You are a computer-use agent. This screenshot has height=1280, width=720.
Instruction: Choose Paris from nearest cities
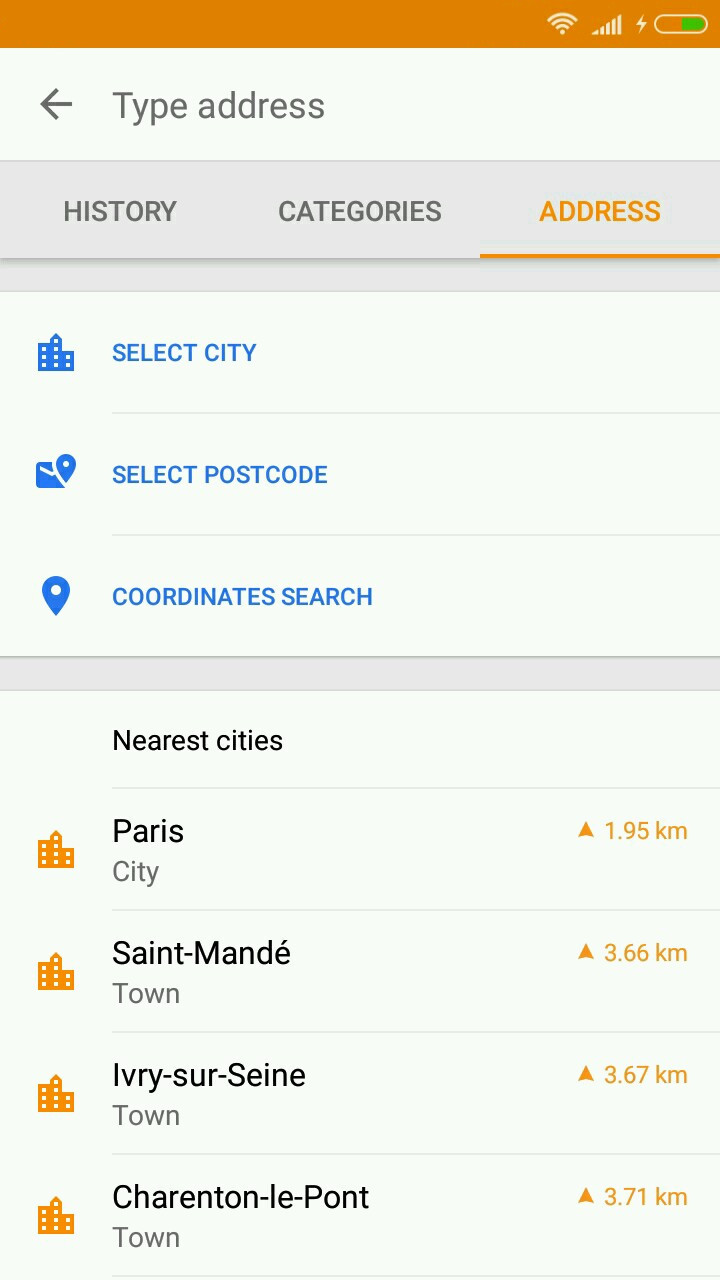pos(360,850)
